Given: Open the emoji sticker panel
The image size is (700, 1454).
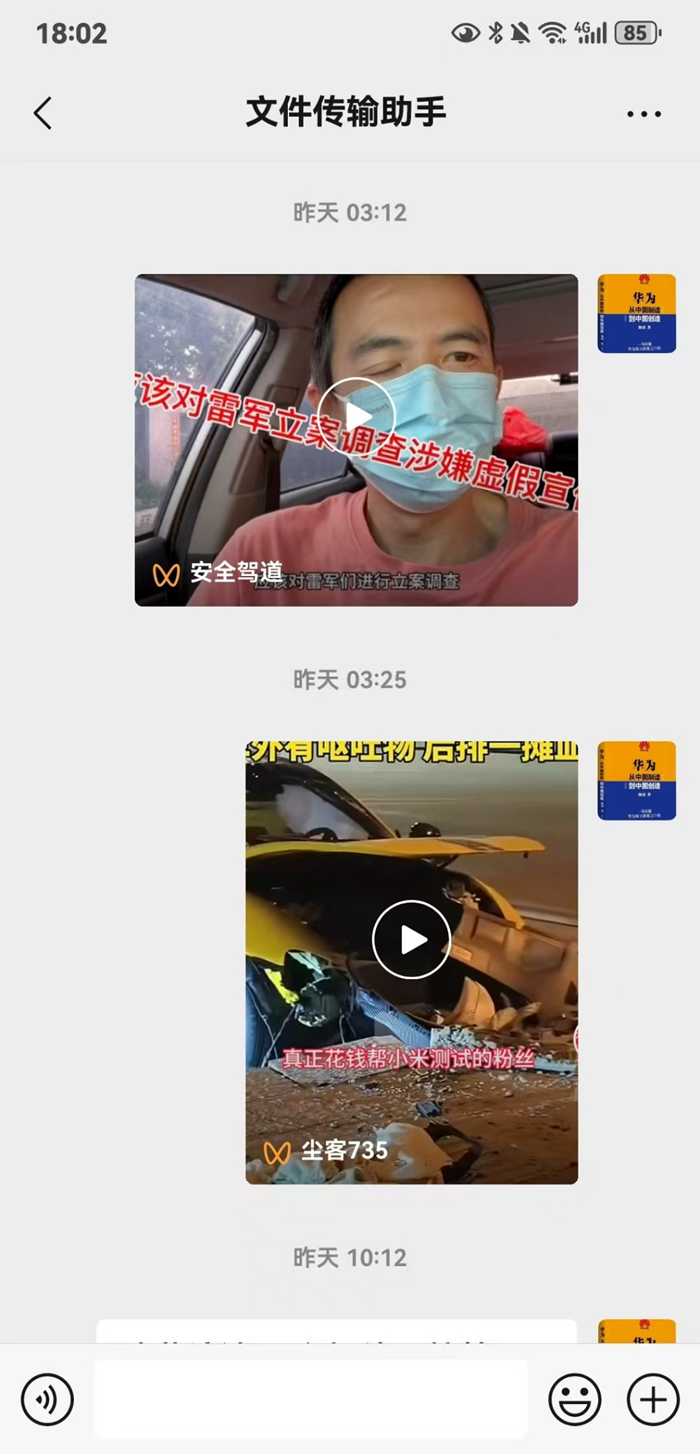Looking at the screenshot, I should tap(575, 1399).
